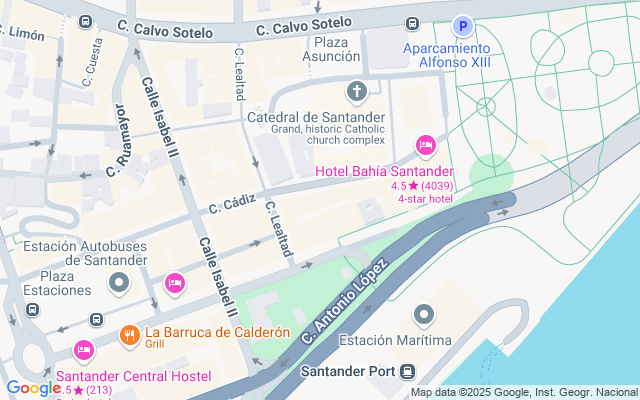Select the Santander Port ferry icon

[407, 373]
